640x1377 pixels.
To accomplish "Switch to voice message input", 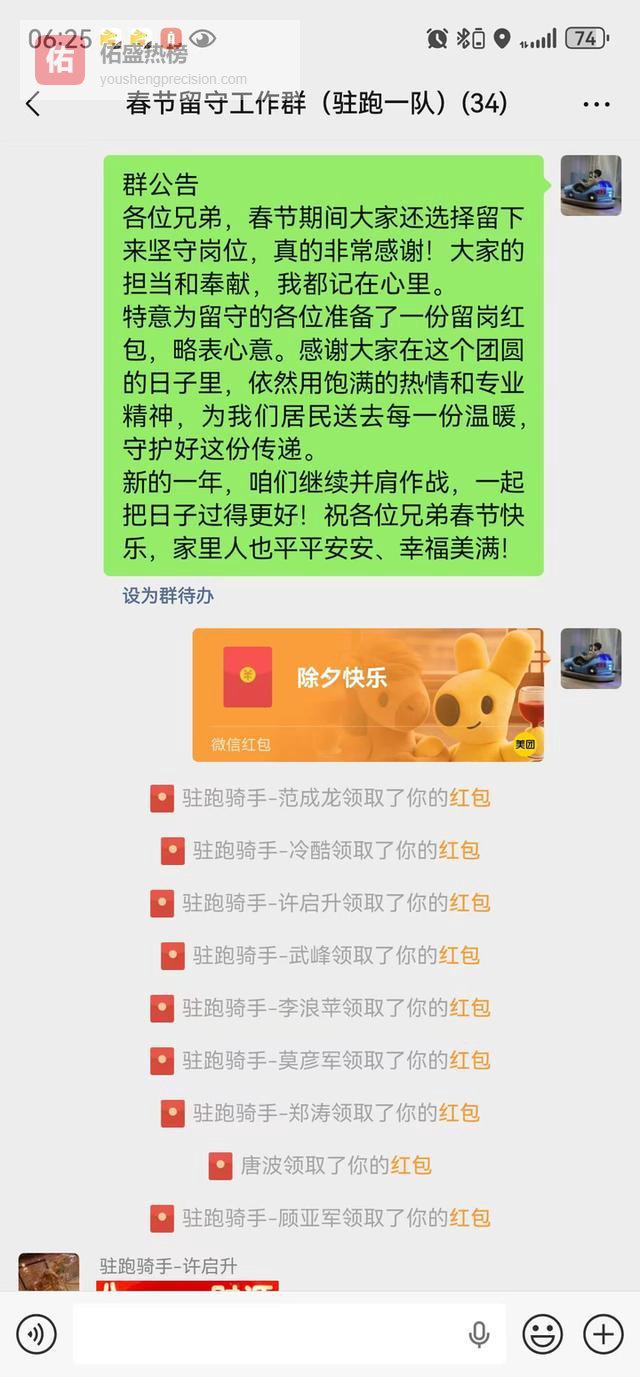I will (36, 1334).
